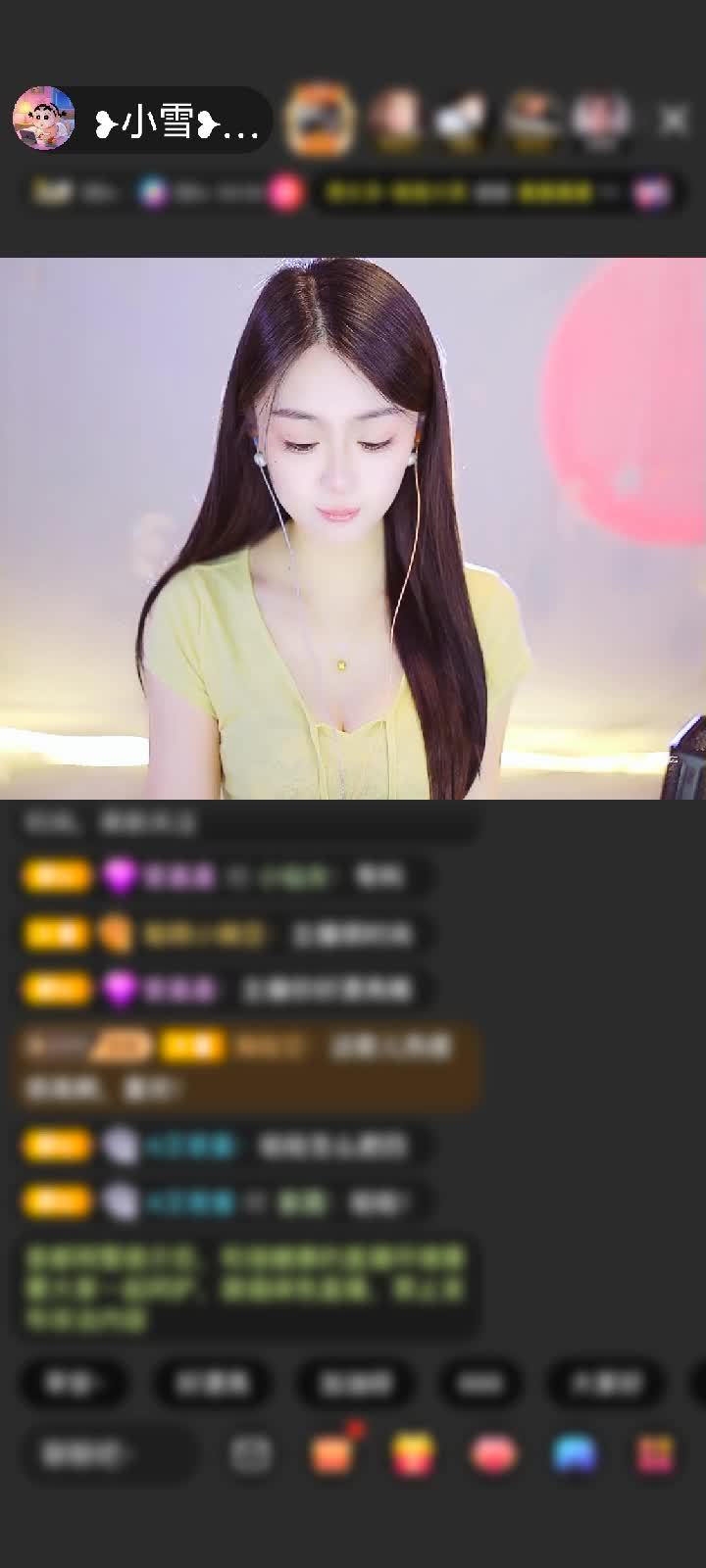
Task: Close the live stream room
Action: pos(674,120)
